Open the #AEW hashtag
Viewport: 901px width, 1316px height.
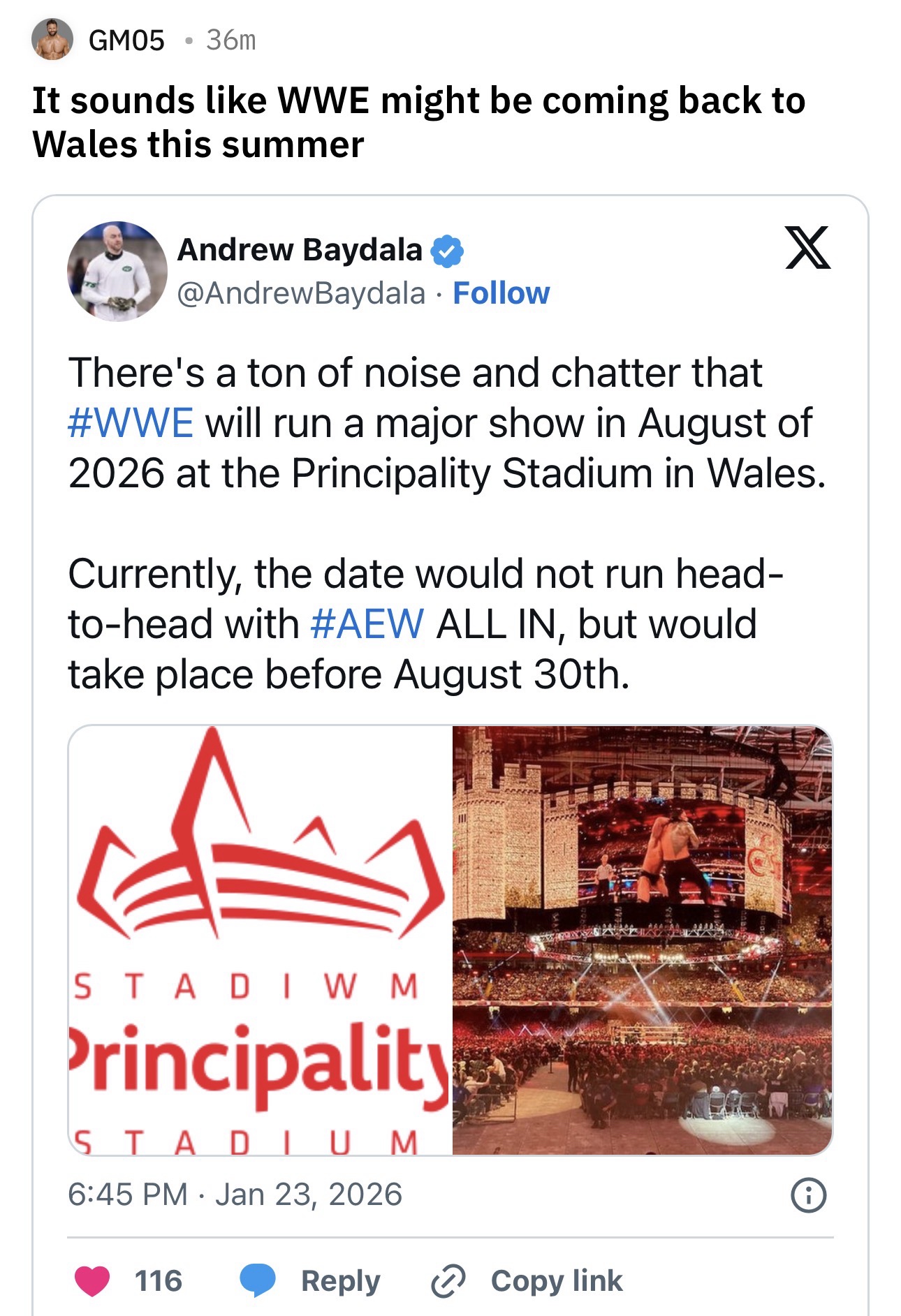(x=367, y=624)
